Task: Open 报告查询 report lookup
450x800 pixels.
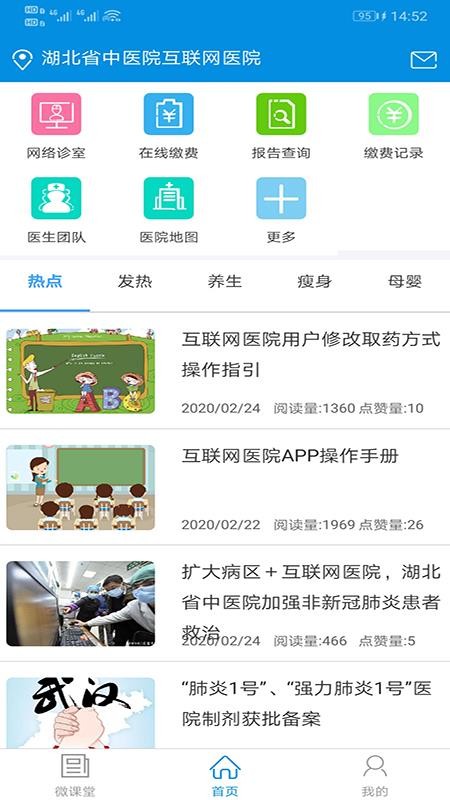Action: click(281, 126)
